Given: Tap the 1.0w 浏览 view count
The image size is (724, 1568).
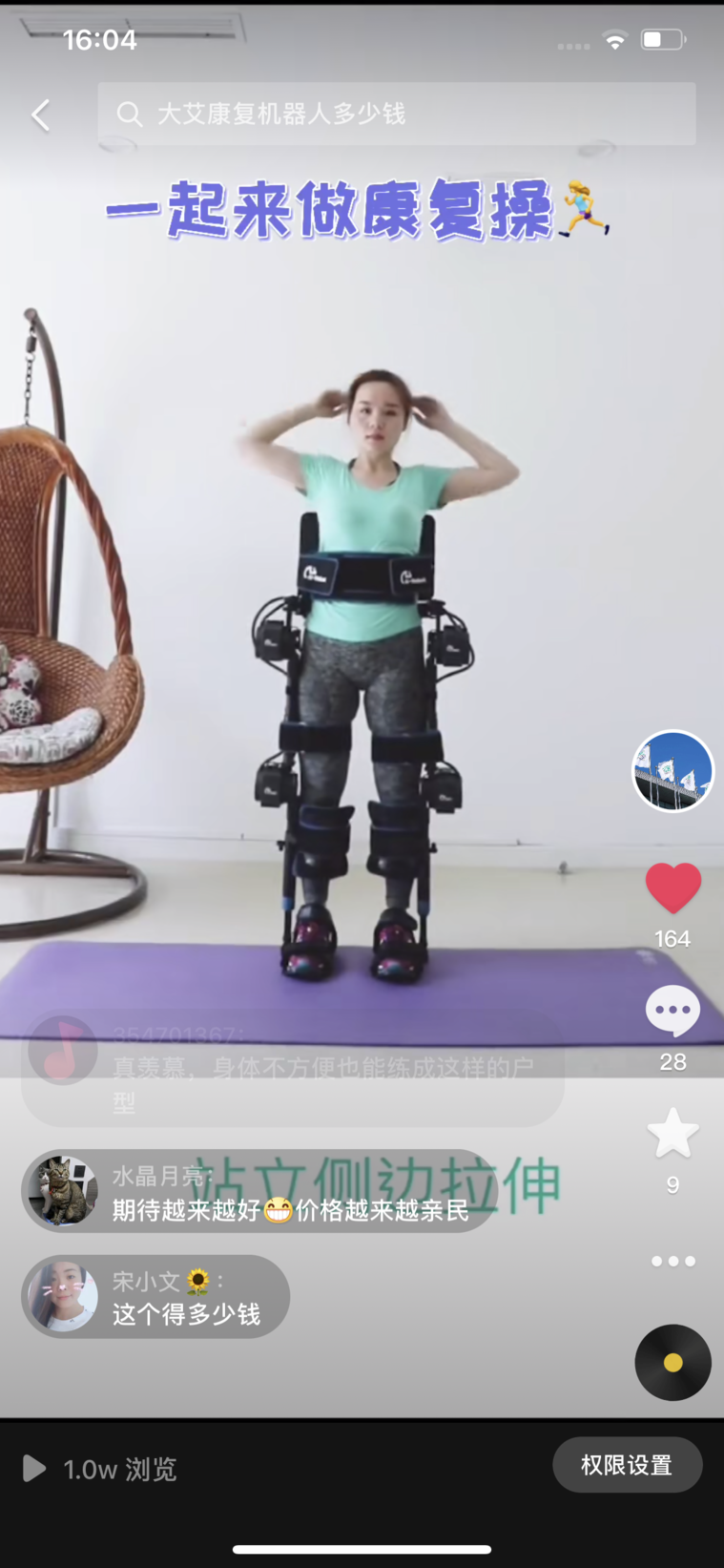Looking at the screenshot, I should [101, 1469].
